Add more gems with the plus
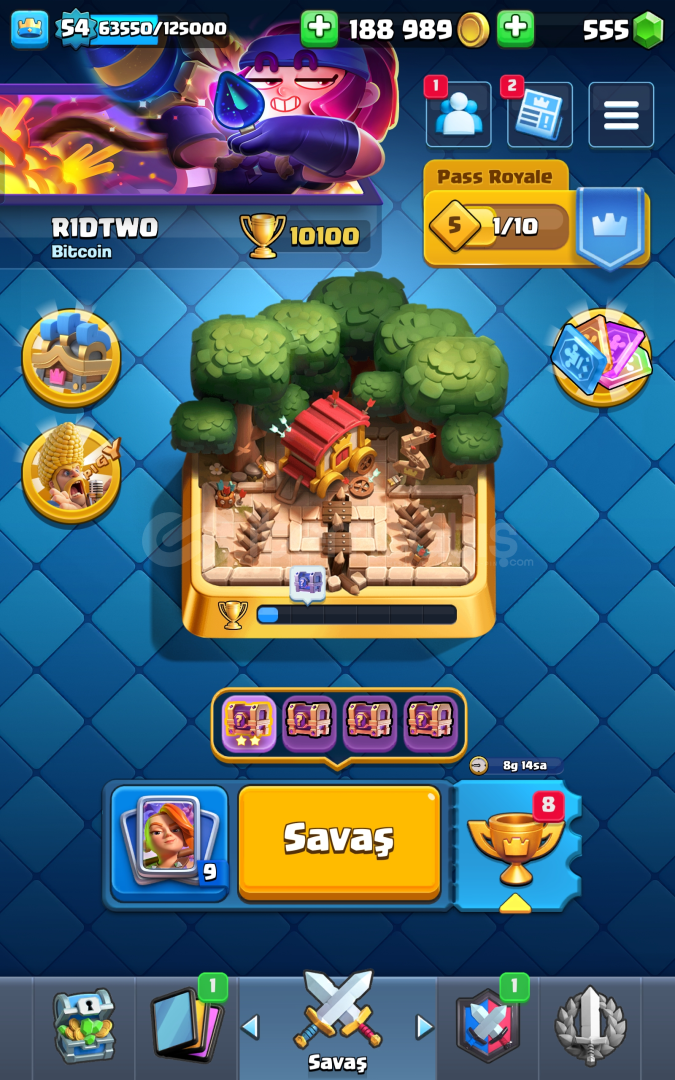Screen dimensions: 675x1080 [x=516, y=29]
